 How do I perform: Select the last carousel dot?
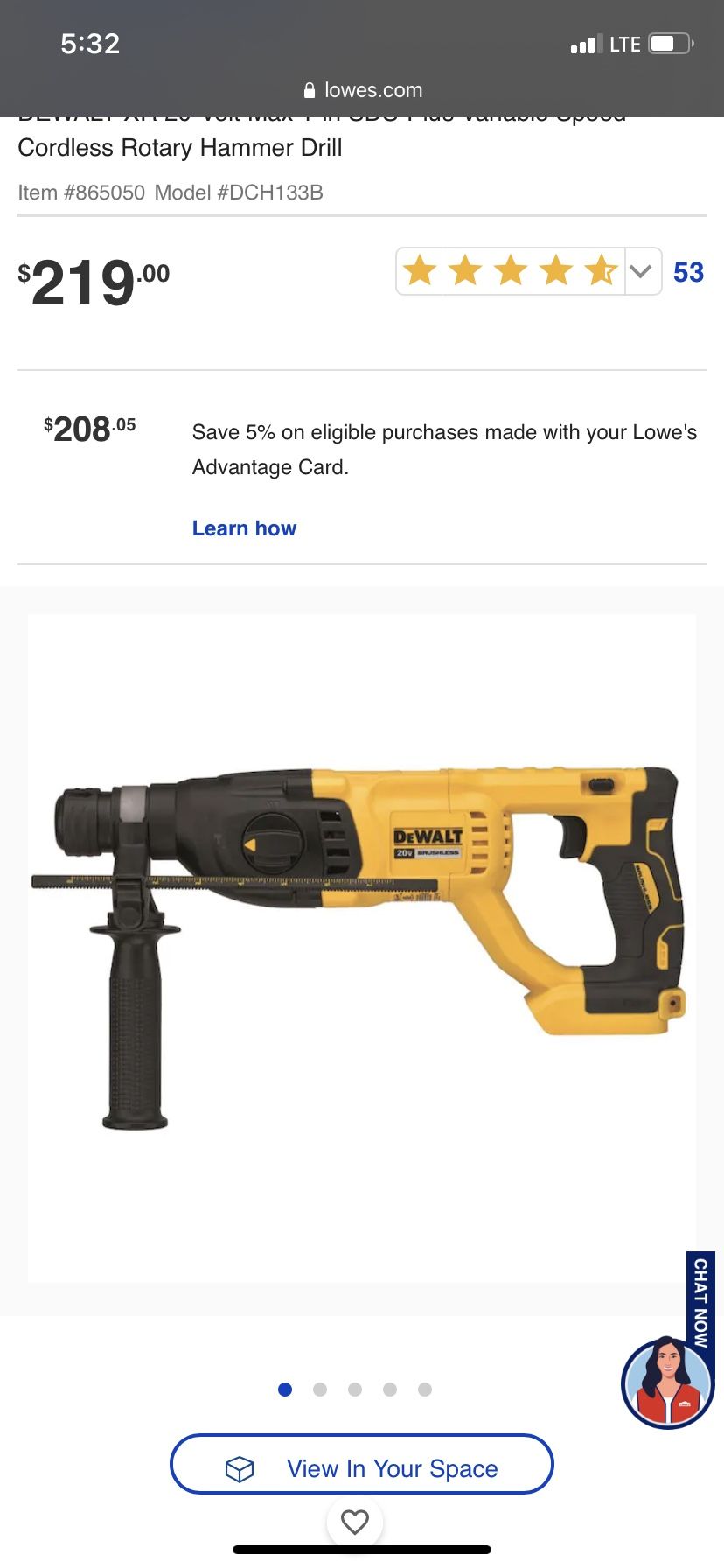click(425, 1389)
